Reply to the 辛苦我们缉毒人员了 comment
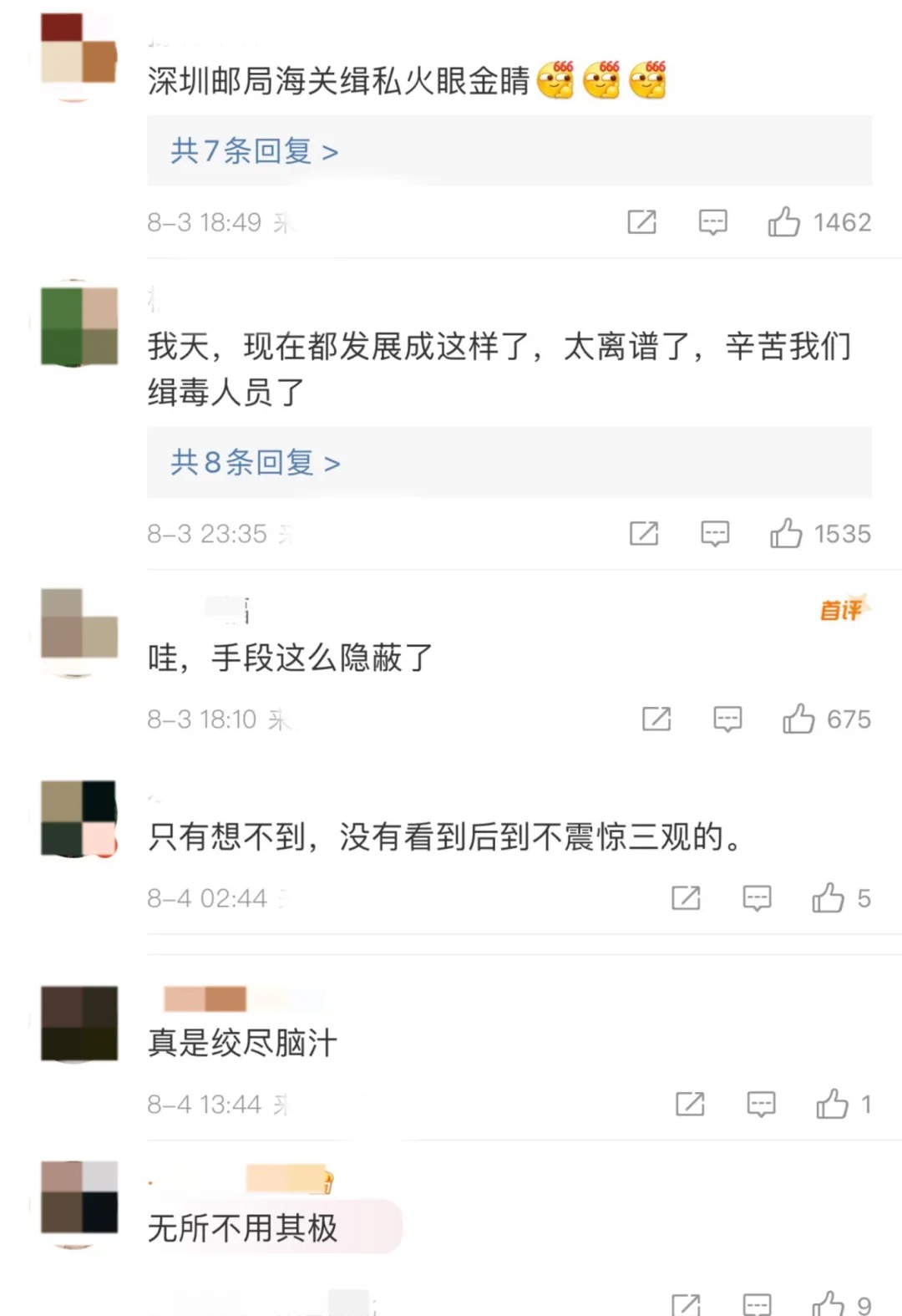This screenshot has width=902, height=1316. click(x=715, y=533)
